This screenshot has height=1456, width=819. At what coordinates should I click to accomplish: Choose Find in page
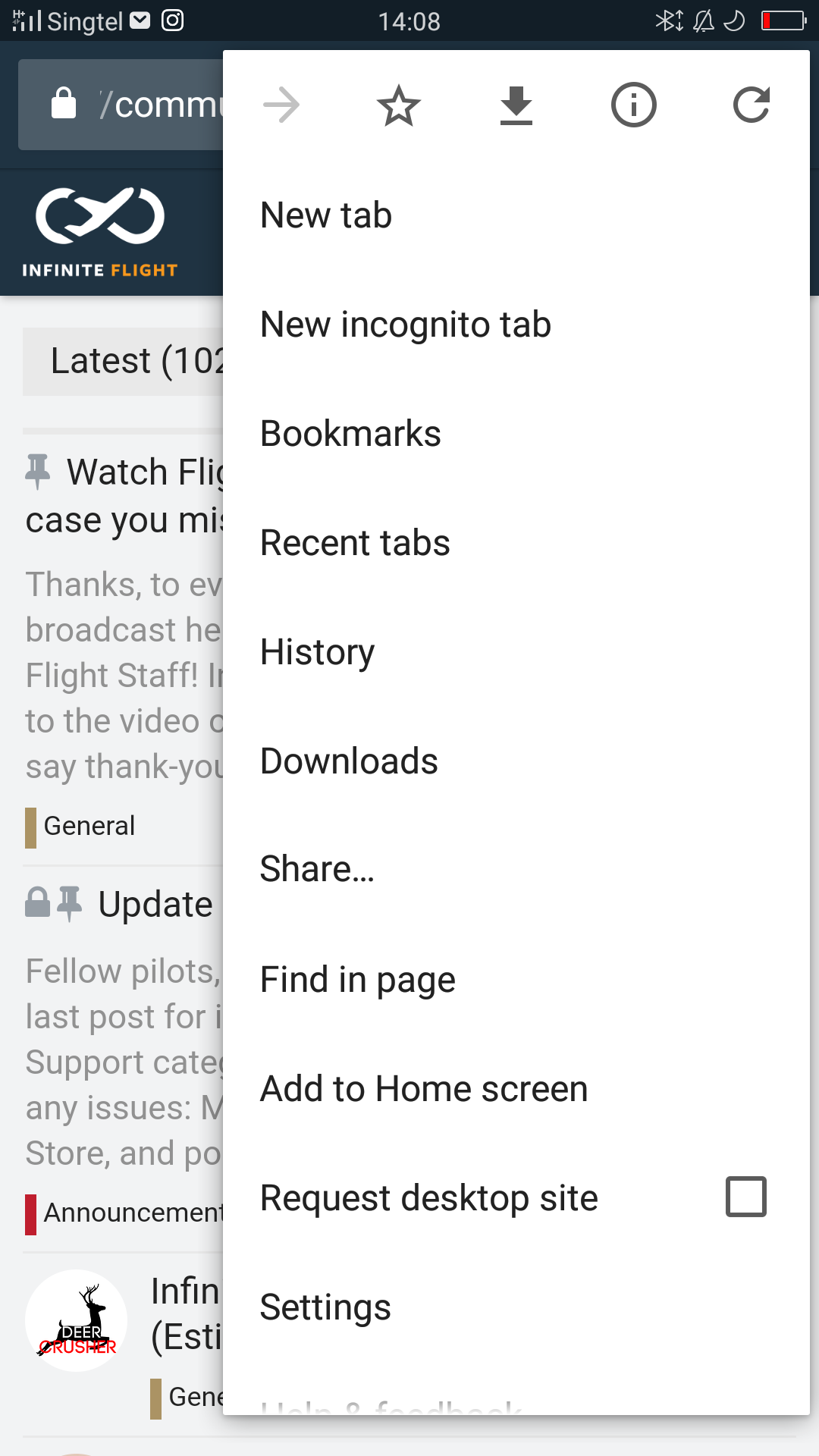pos(357,980)
